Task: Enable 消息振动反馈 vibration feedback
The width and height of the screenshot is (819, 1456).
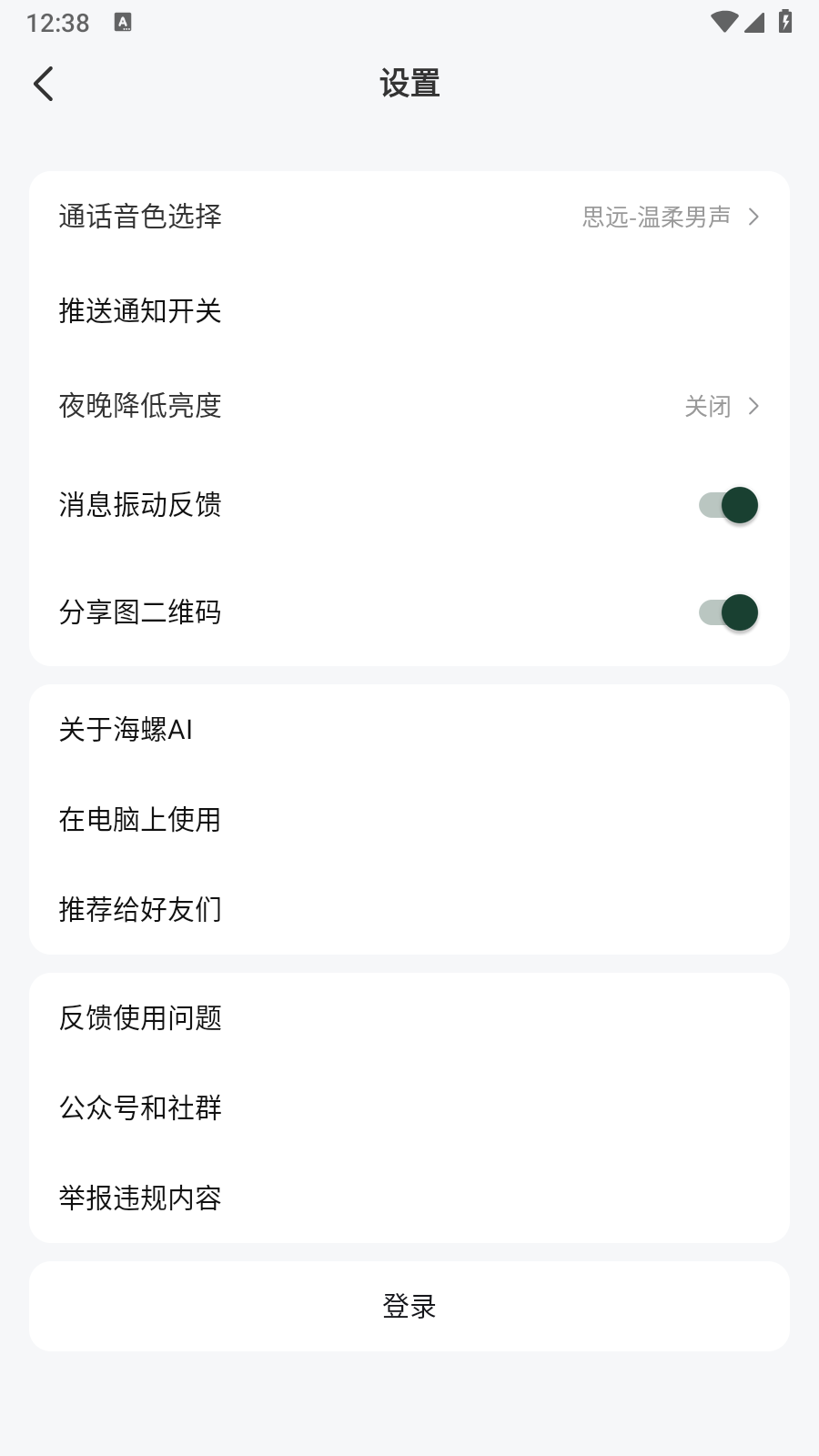Action: (x=726, y=504)
